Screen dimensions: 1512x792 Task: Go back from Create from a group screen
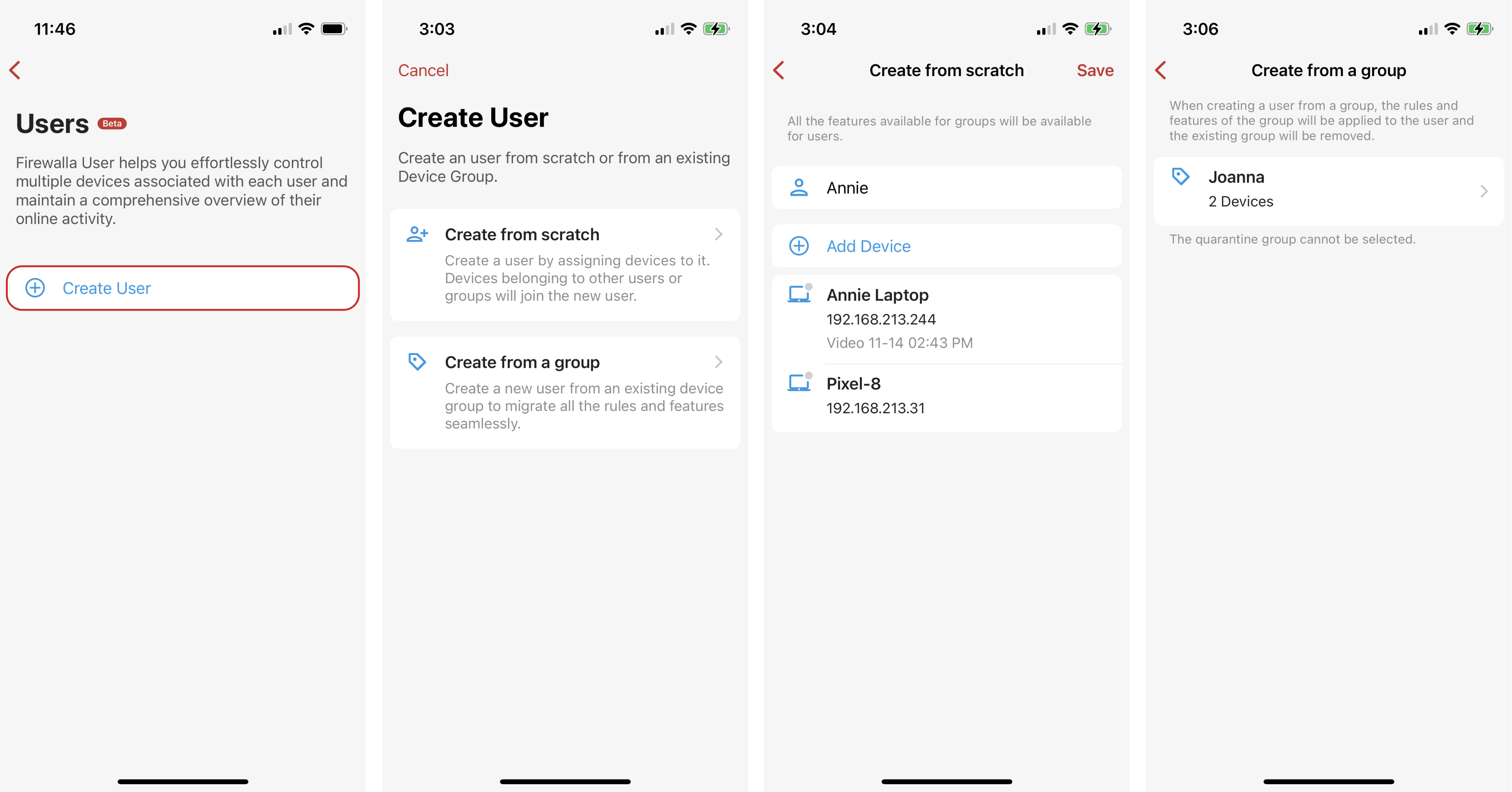[x=1160, y=70]
